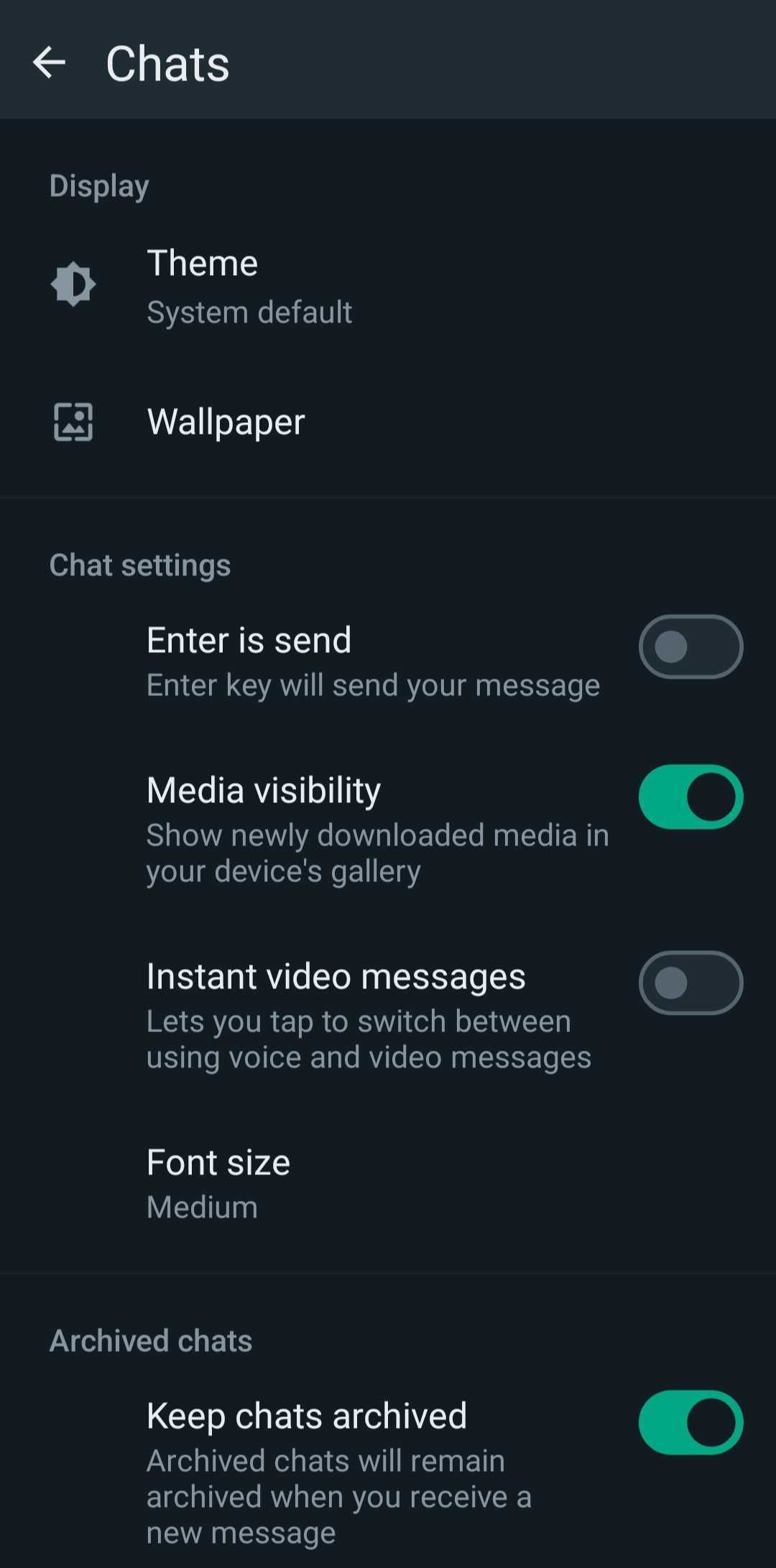
Task: Enable the Instant video messages switch
Action: click(689, 983)
